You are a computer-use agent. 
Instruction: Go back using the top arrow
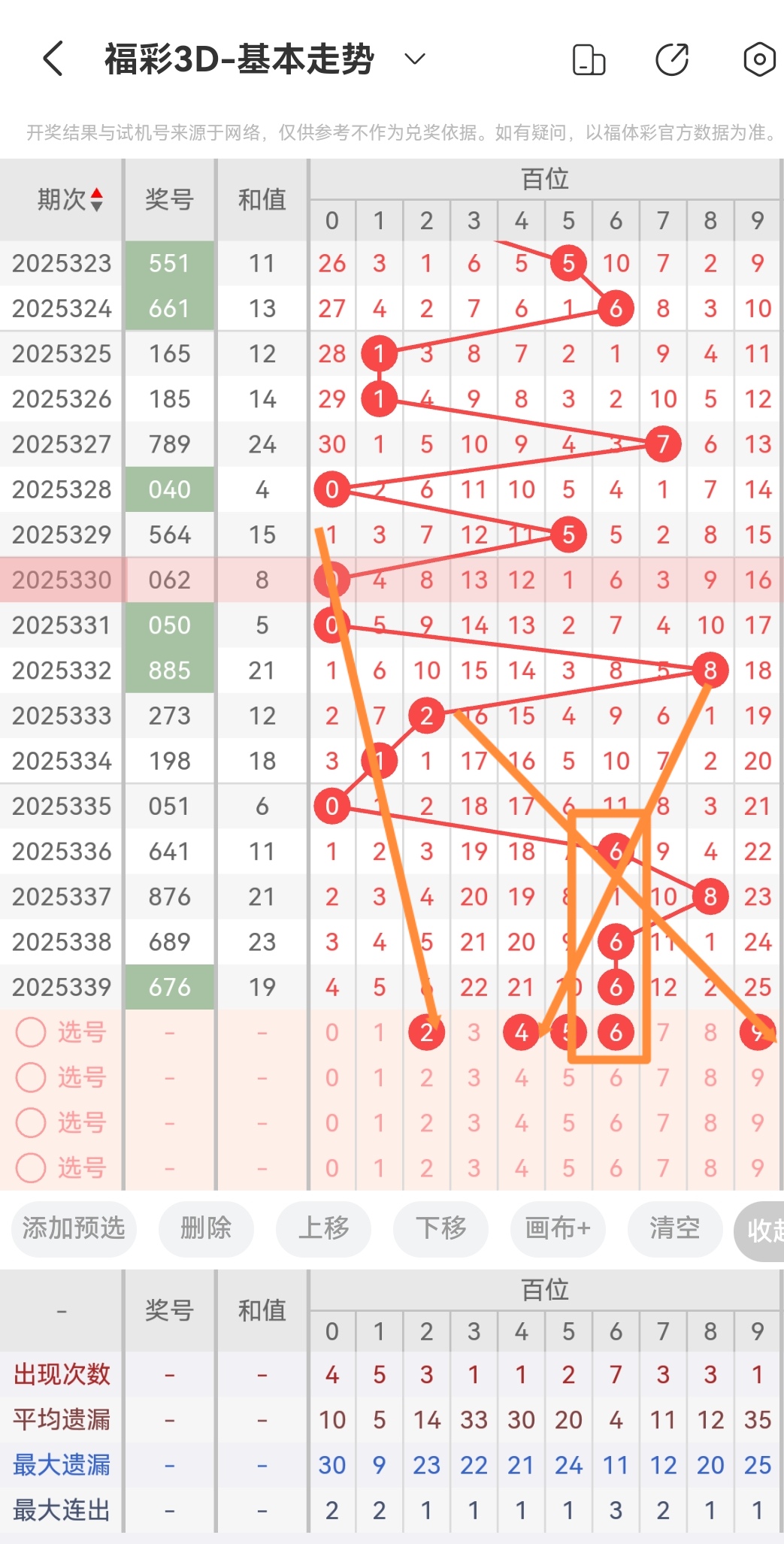coord(53,59)
